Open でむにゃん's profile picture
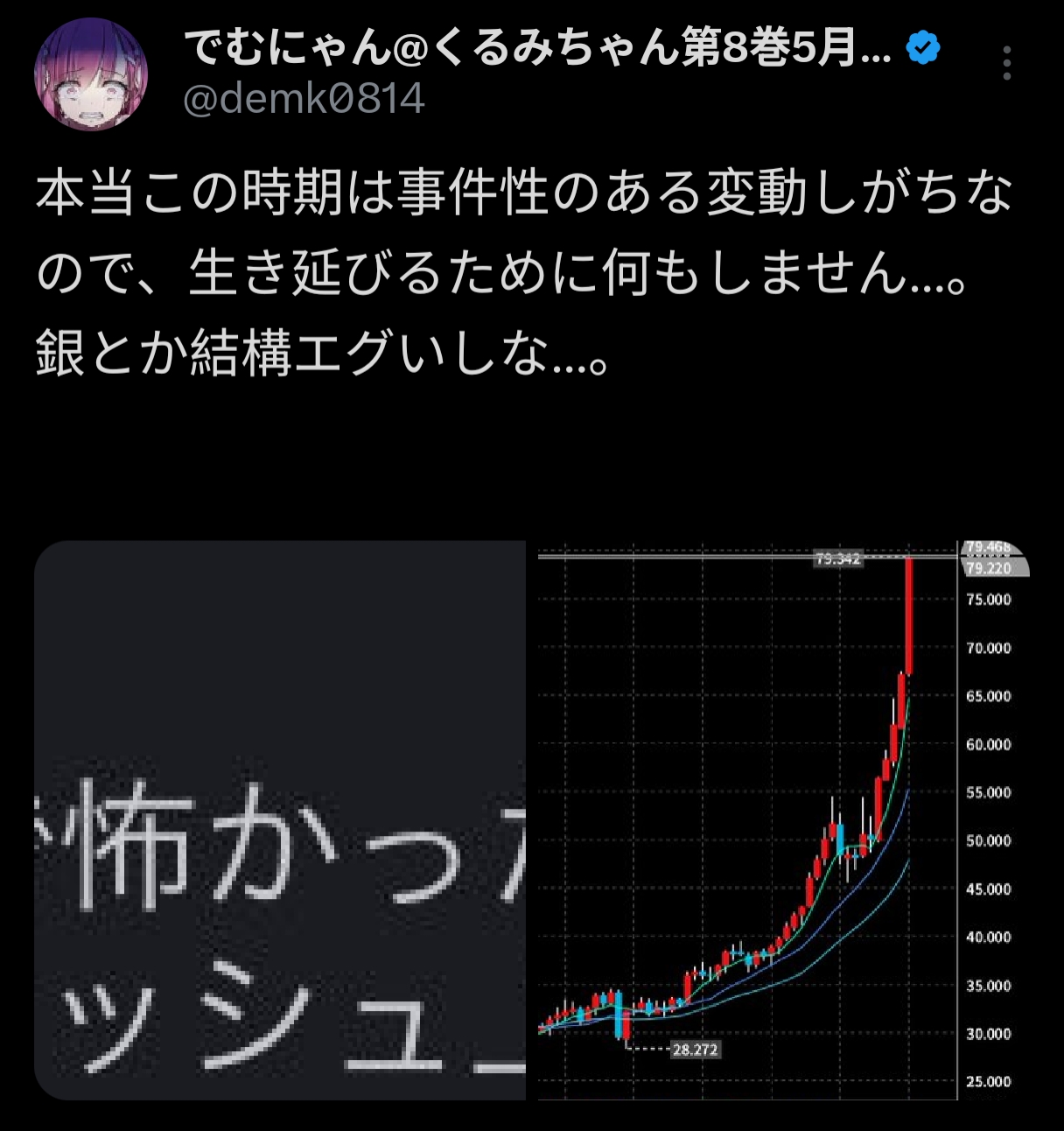Viewport: 1064px width, 1131px height. (x=90, y=74)
